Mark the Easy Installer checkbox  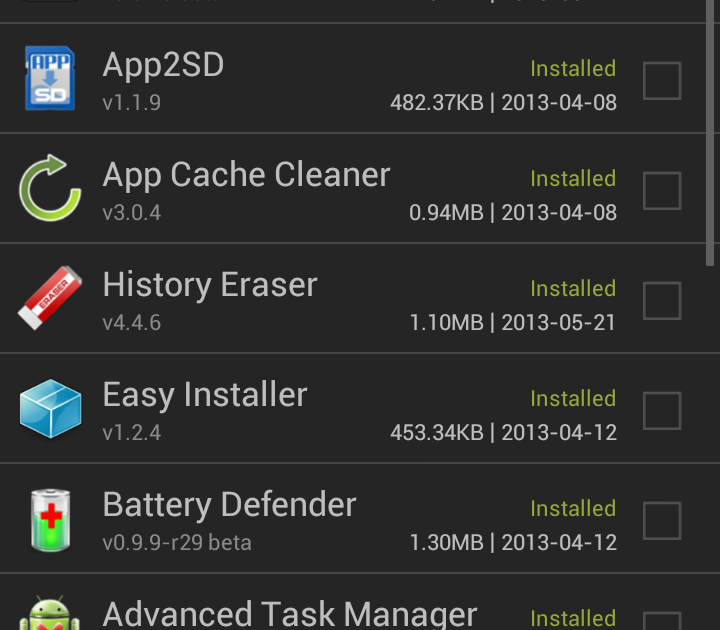coord(661,411)
